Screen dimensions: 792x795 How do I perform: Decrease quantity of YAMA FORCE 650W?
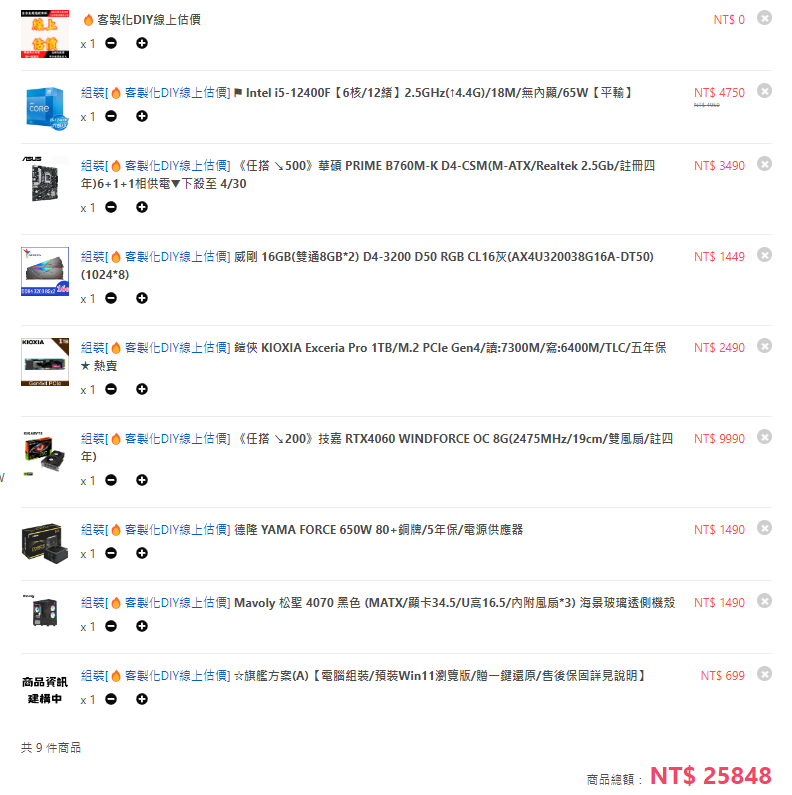pyautogui.click(x=111, y=553)
